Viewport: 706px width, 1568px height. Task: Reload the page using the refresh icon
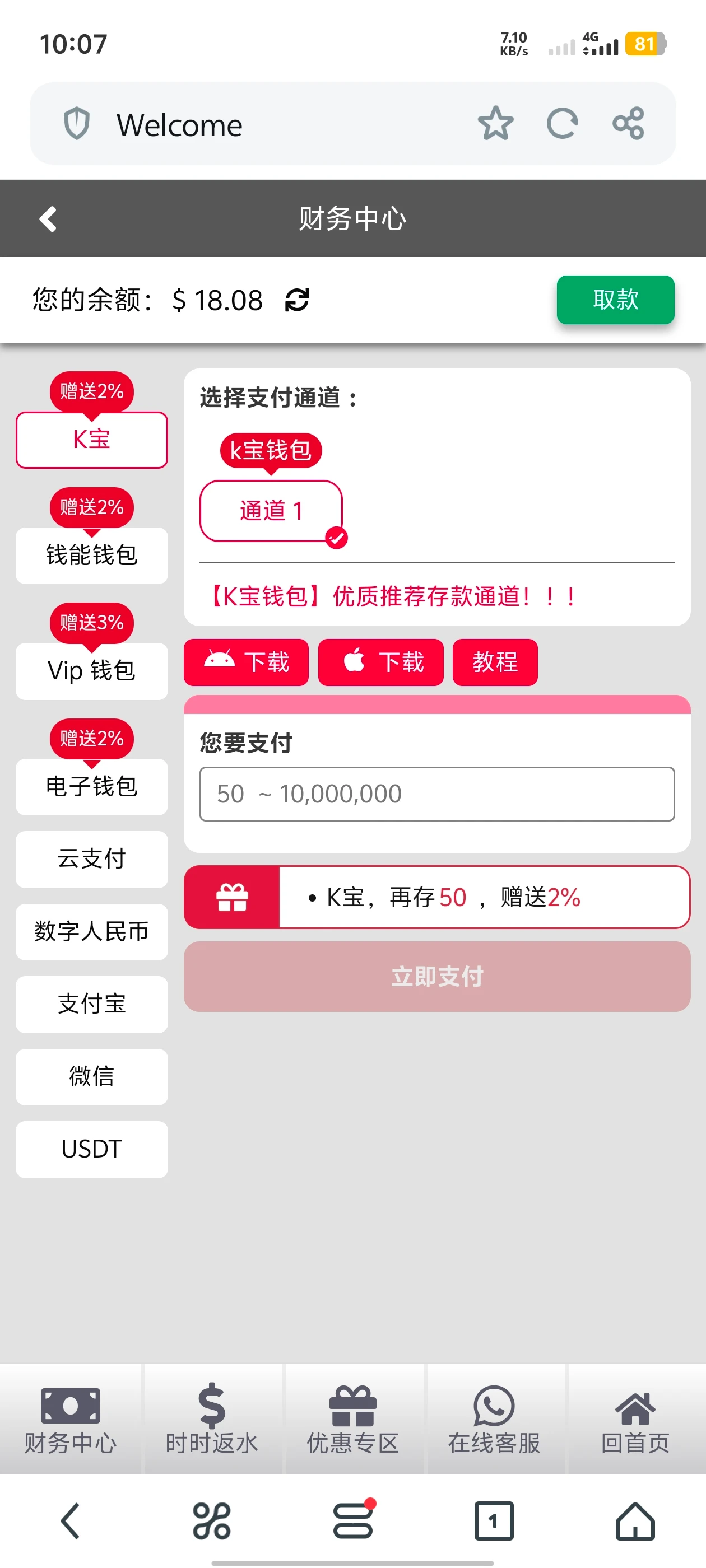click(x=562, y=124)
